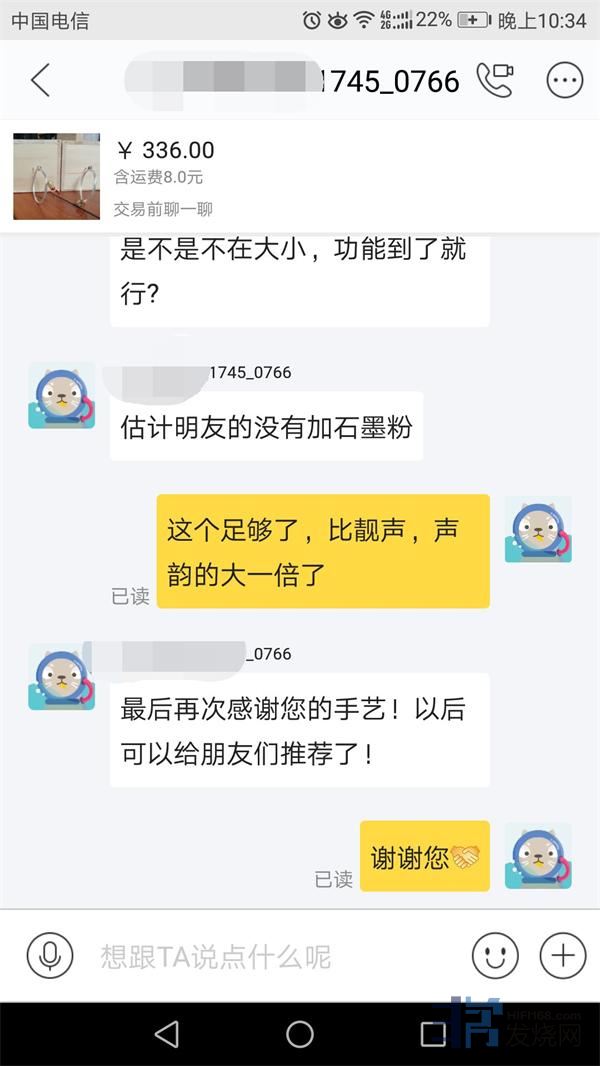Go back from this chat
The width and height of the screenshot is (600, 1066).
[x=40, y=80]
